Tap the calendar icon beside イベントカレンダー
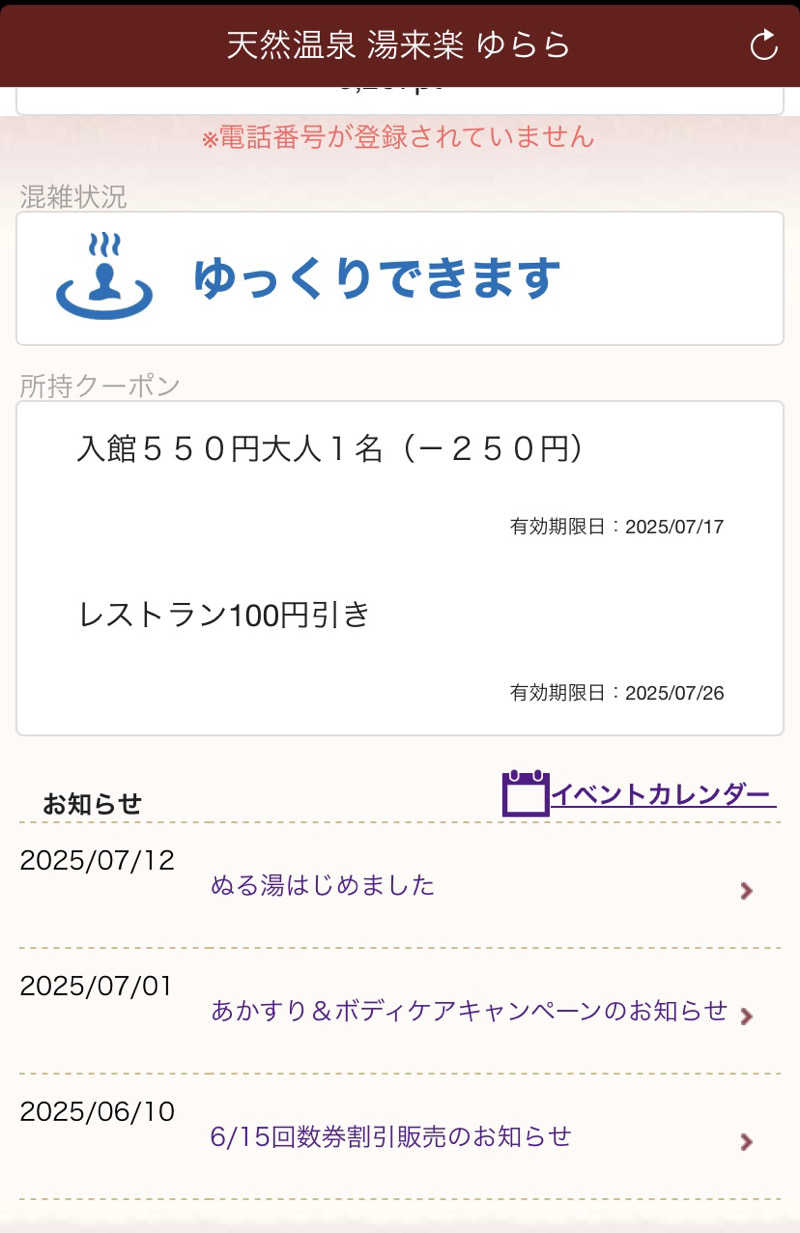This screenshot has width=800, height=1233. [x=527, y=790]
